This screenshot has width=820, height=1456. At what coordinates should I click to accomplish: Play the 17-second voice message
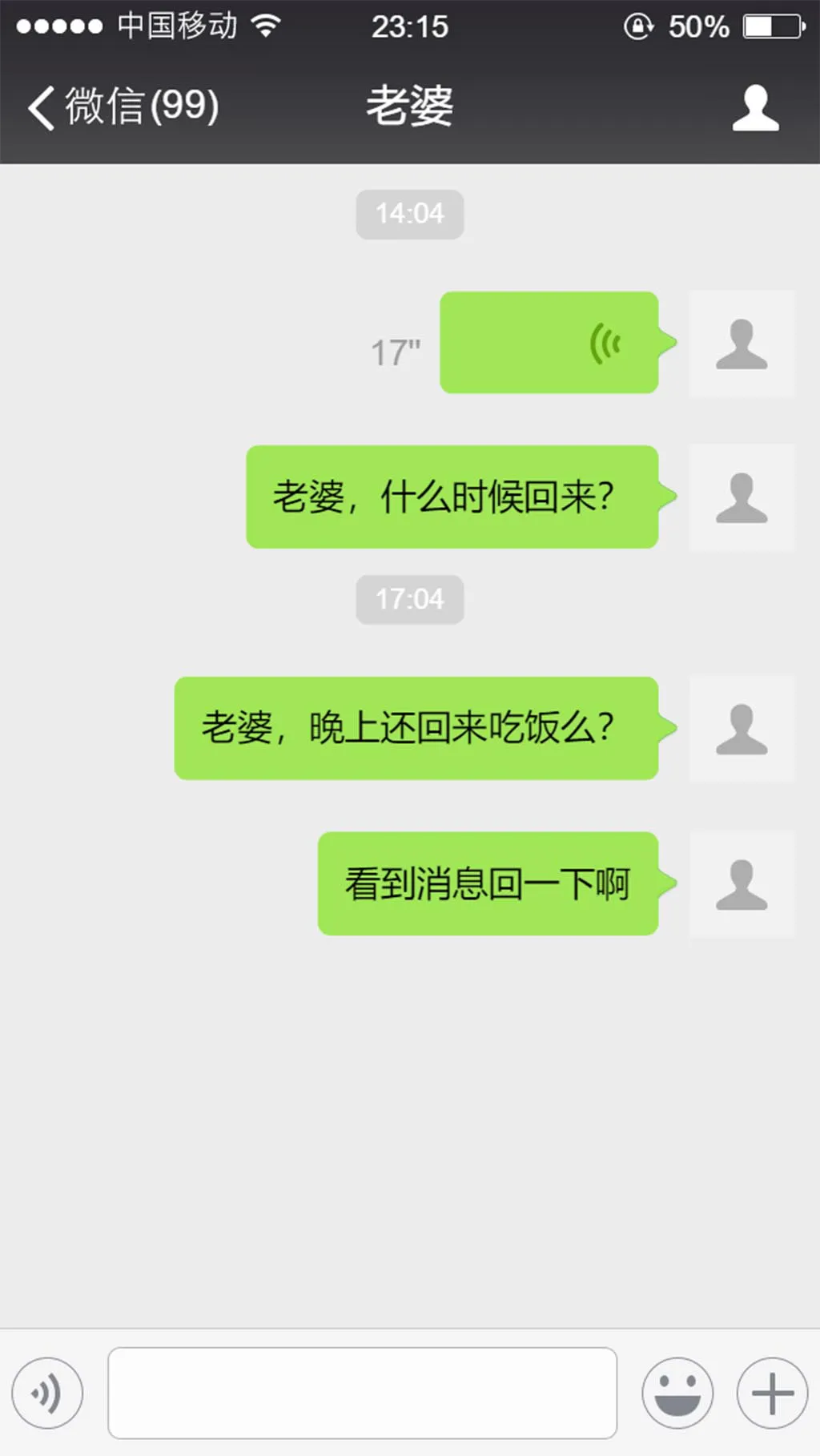point(549,343)
